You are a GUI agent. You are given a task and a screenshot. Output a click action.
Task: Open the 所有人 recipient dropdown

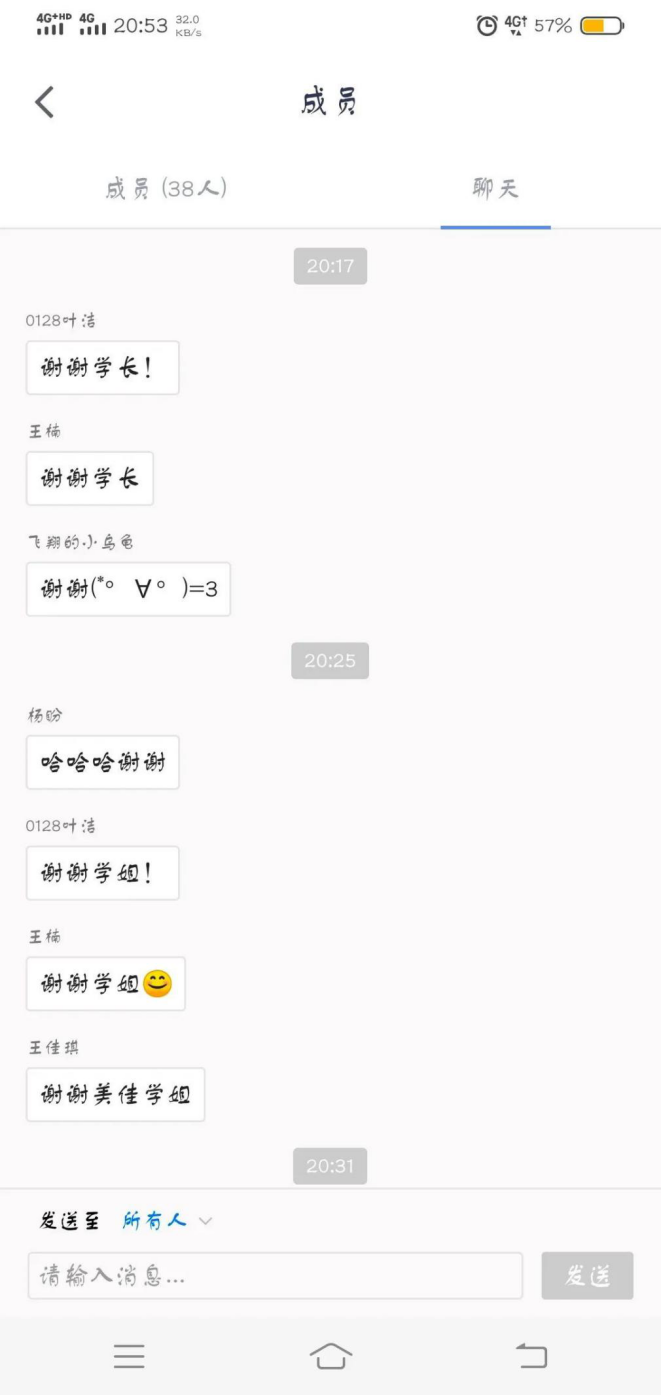click(167, 1220)
